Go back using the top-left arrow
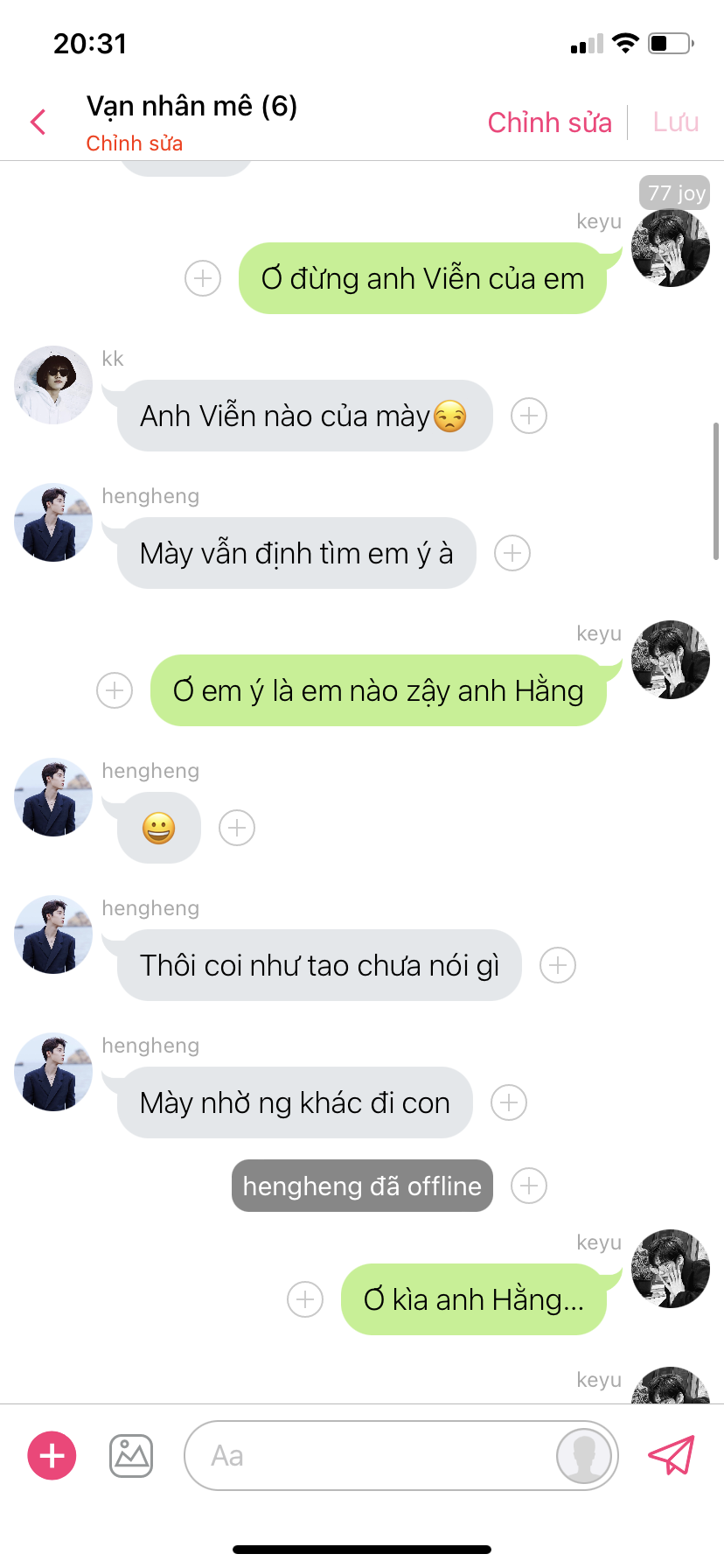The image size is (724, 1568). [38, 122]
